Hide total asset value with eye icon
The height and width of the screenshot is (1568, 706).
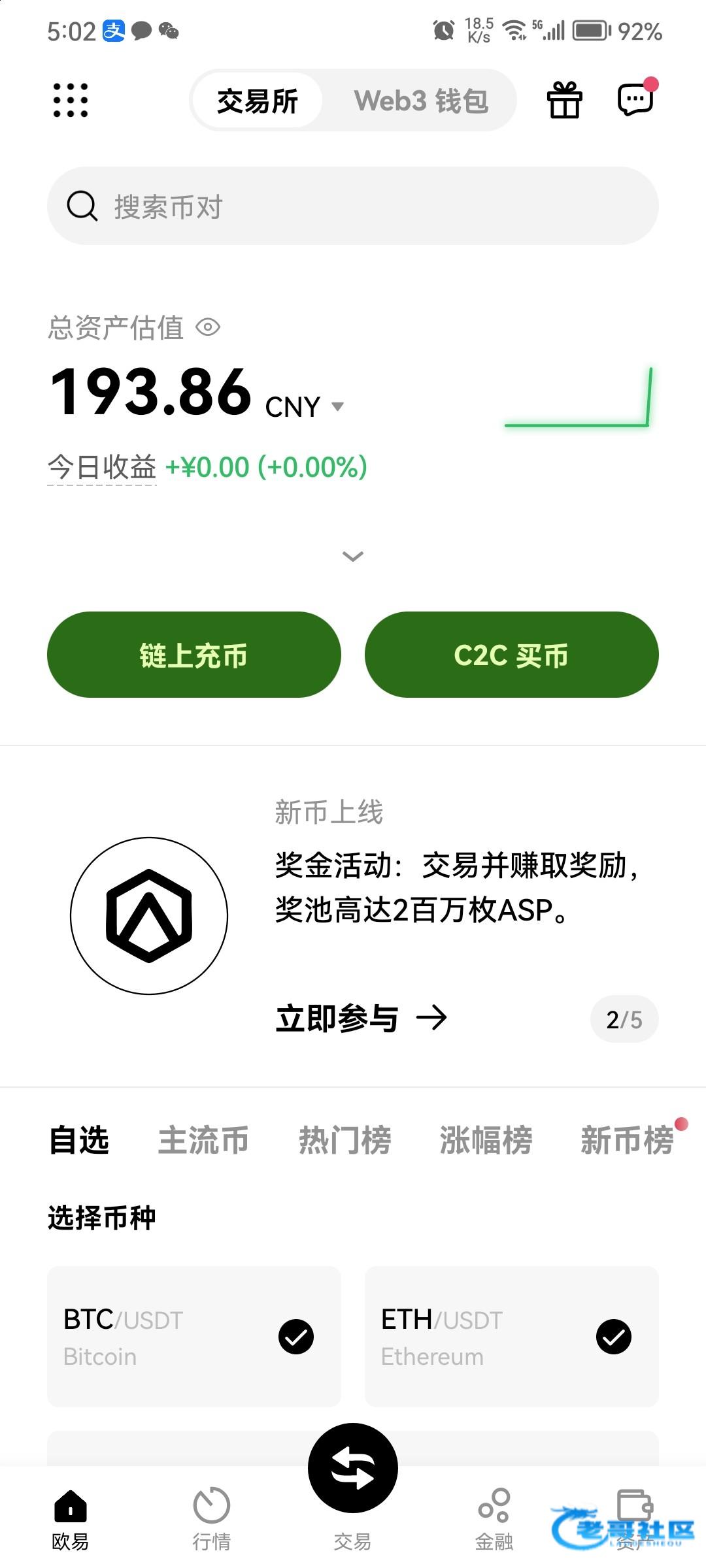click(x=208, y=327)
